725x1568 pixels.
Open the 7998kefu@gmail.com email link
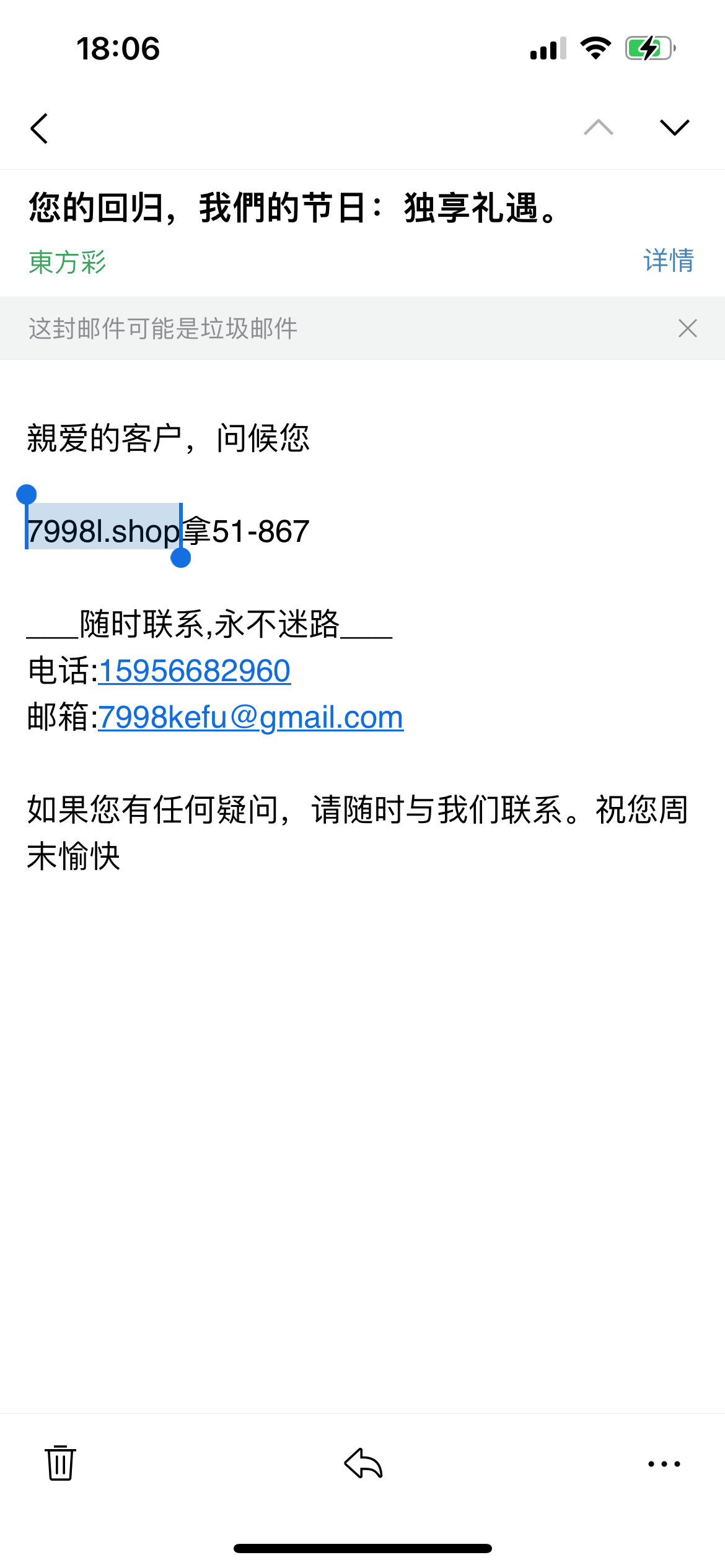(251, 717)
